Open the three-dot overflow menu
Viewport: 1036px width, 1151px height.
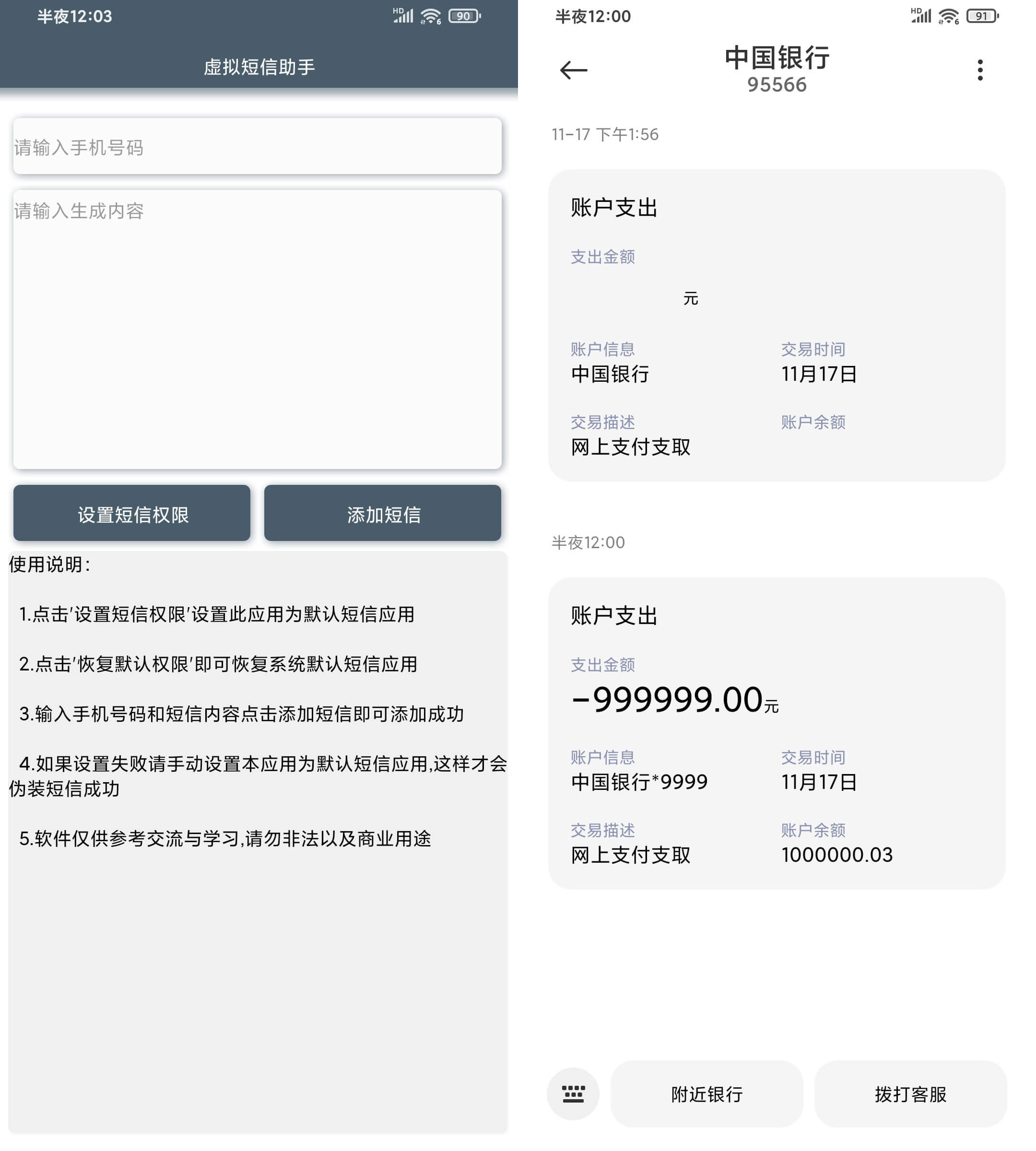click(980, 70)
